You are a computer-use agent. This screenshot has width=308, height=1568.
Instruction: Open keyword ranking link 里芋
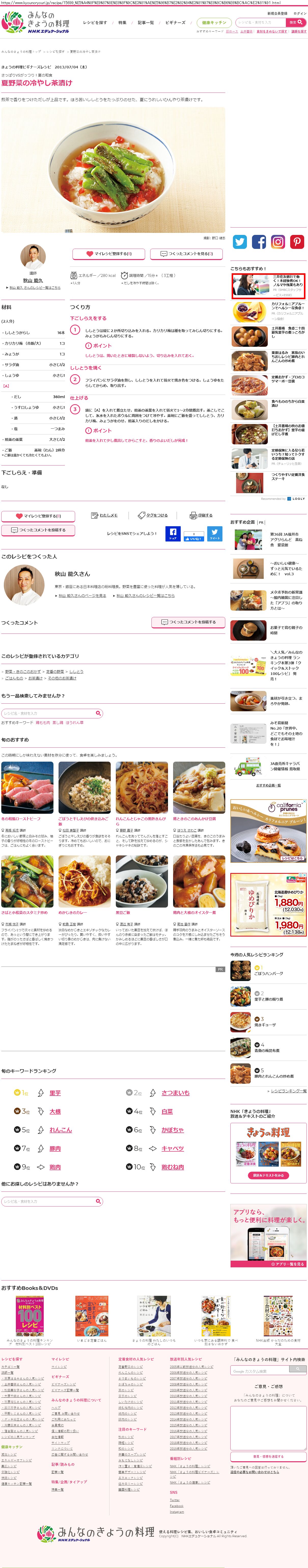[x=55, y=1093]
